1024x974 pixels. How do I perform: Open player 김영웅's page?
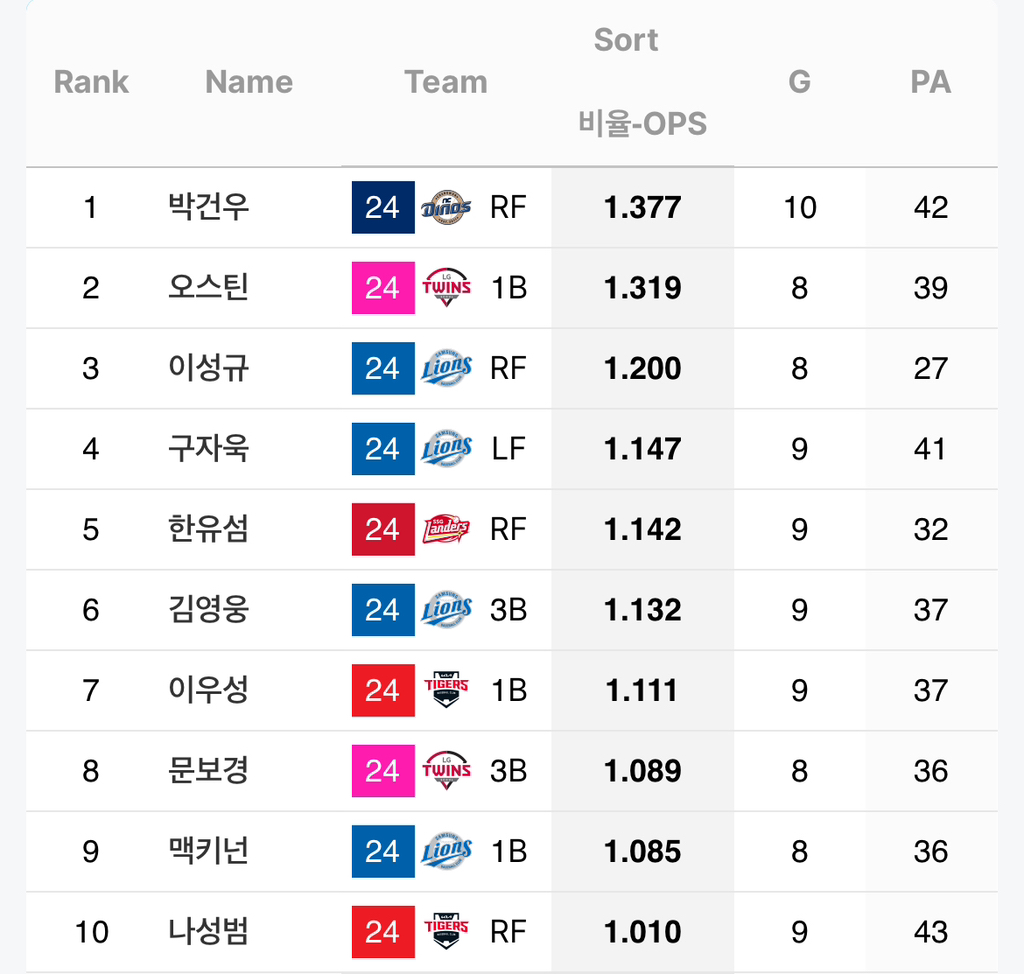click(x=208, y=609)
